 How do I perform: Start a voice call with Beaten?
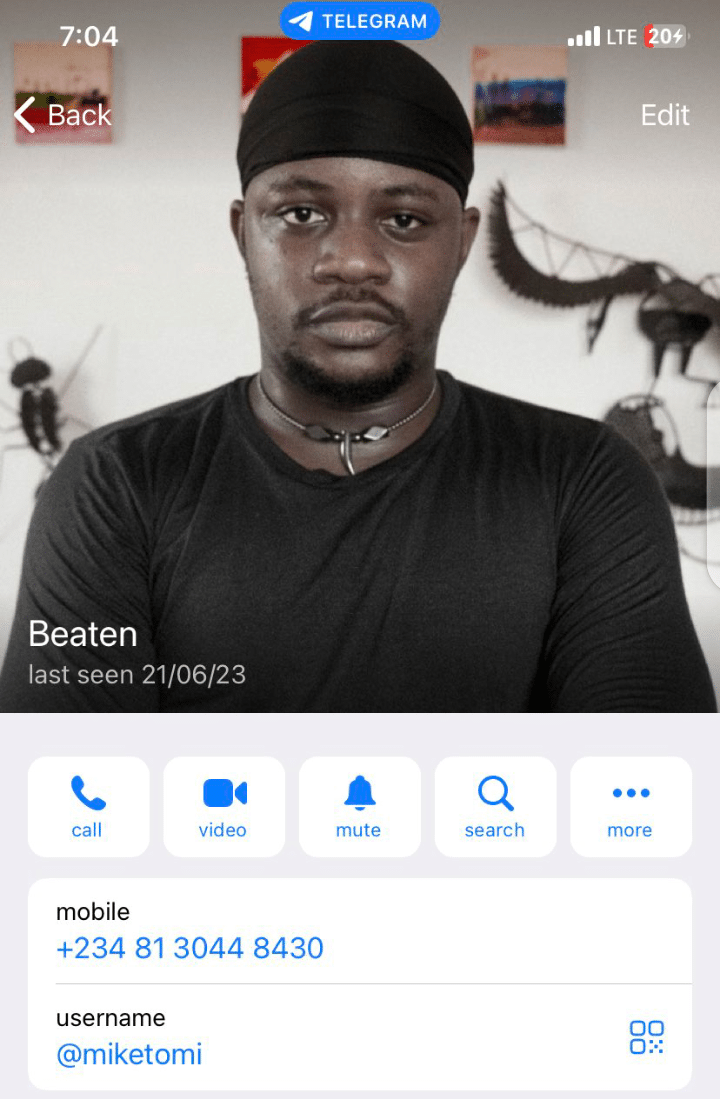click(x=88, y=806)
